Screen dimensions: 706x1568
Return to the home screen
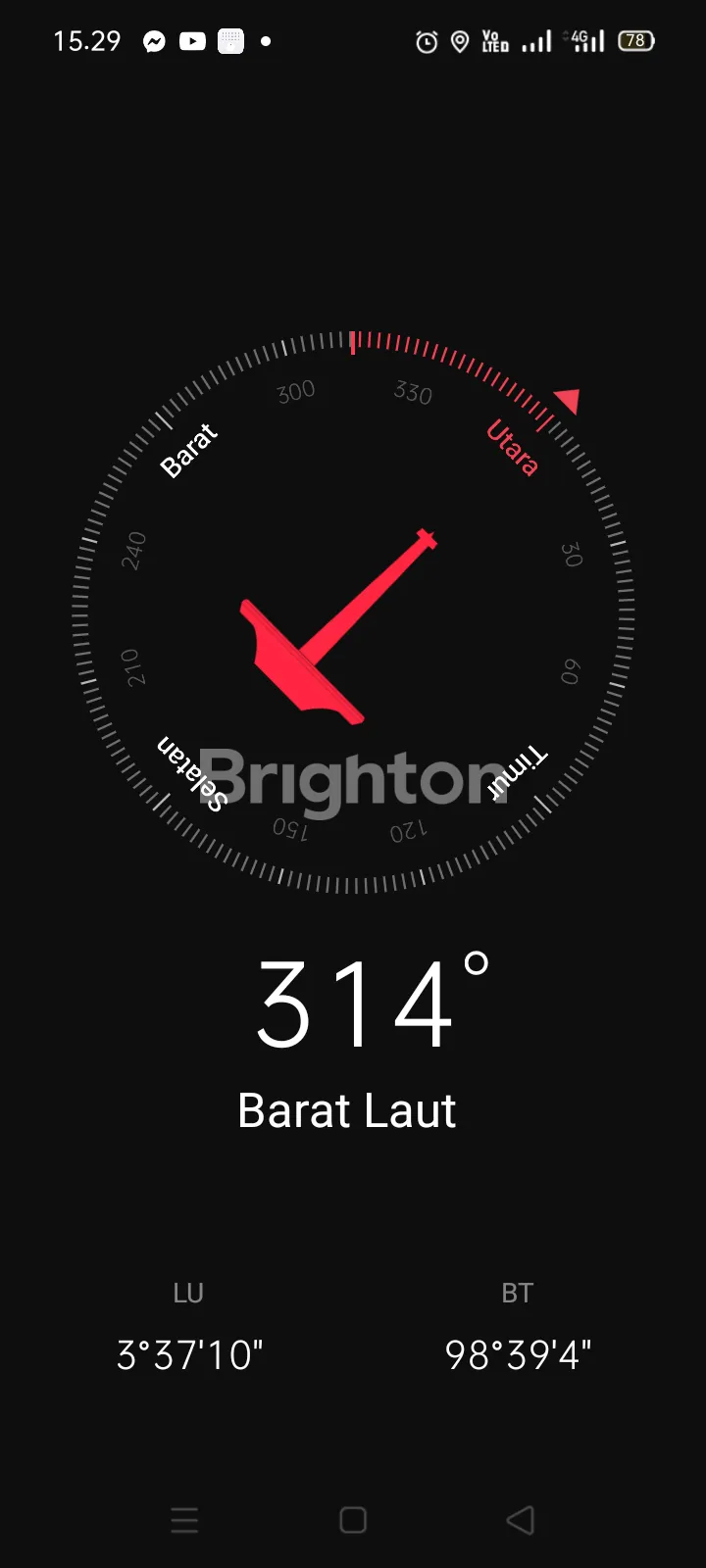(353, 1520)
